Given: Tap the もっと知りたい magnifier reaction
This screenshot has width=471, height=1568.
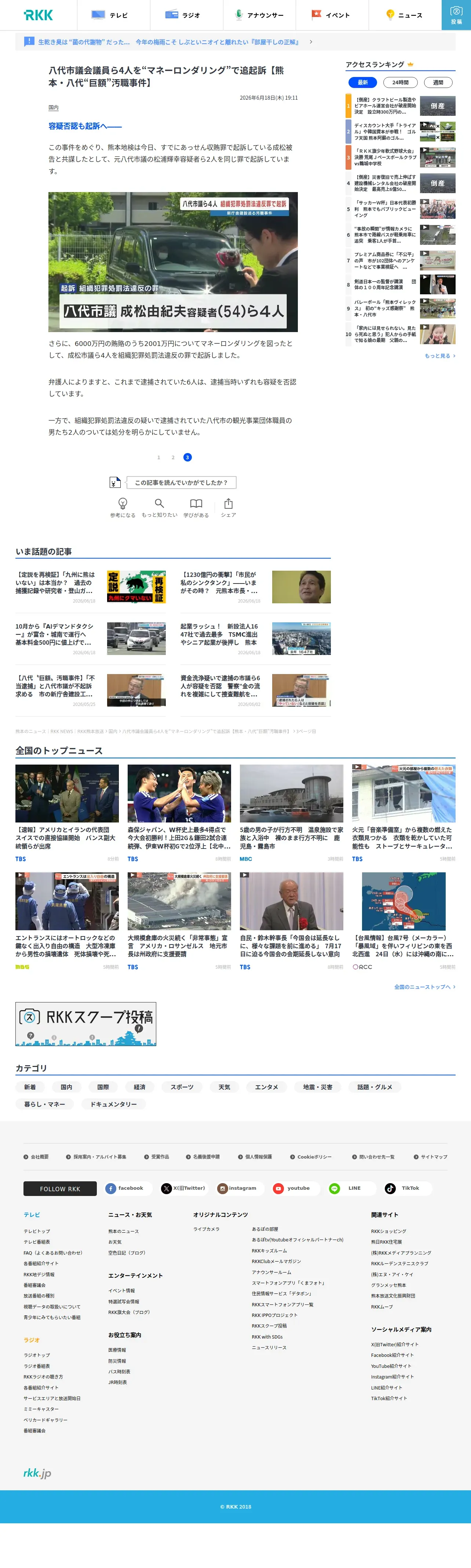Looking at the screenshot, I should click(x=159, y=507).
